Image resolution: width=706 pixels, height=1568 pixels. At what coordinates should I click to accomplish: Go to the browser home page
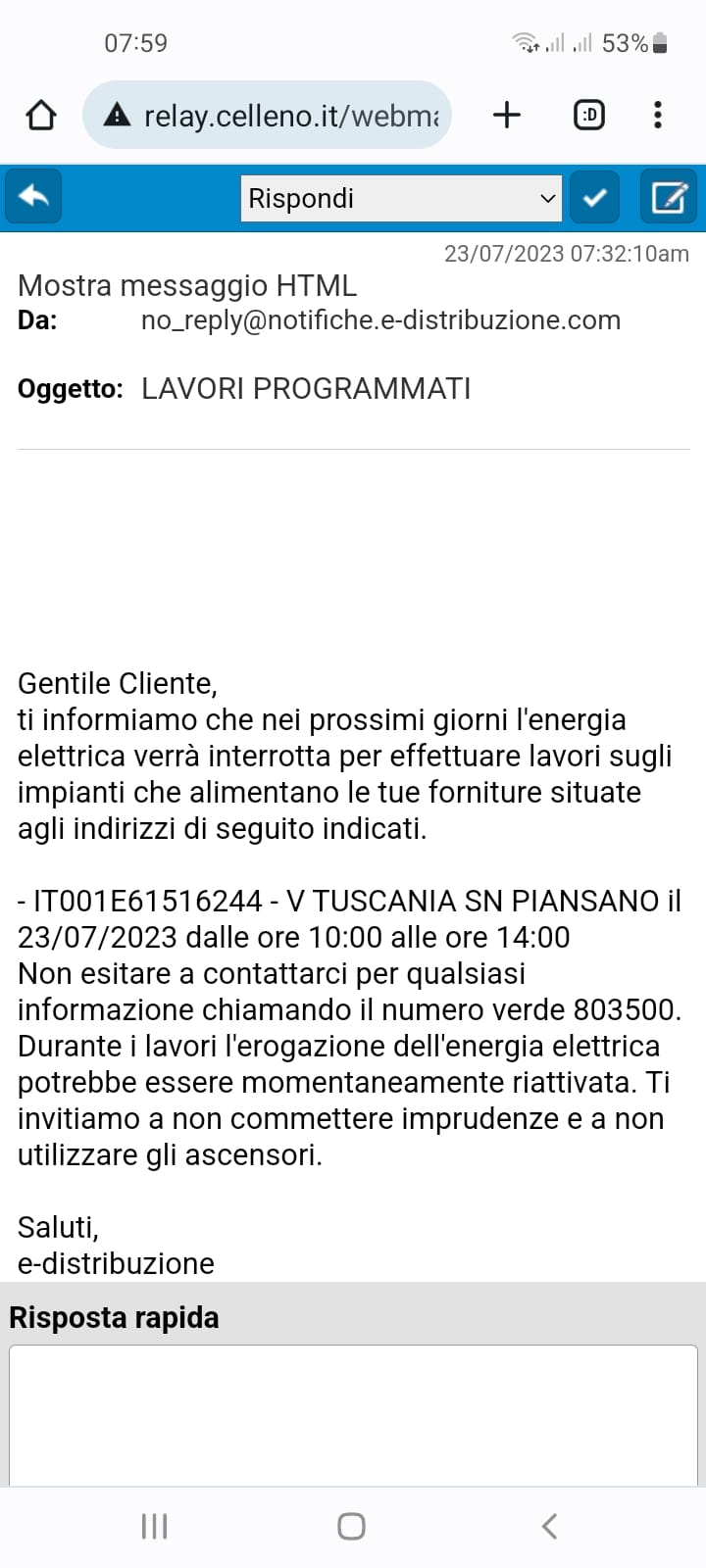[x=41, y=115]
